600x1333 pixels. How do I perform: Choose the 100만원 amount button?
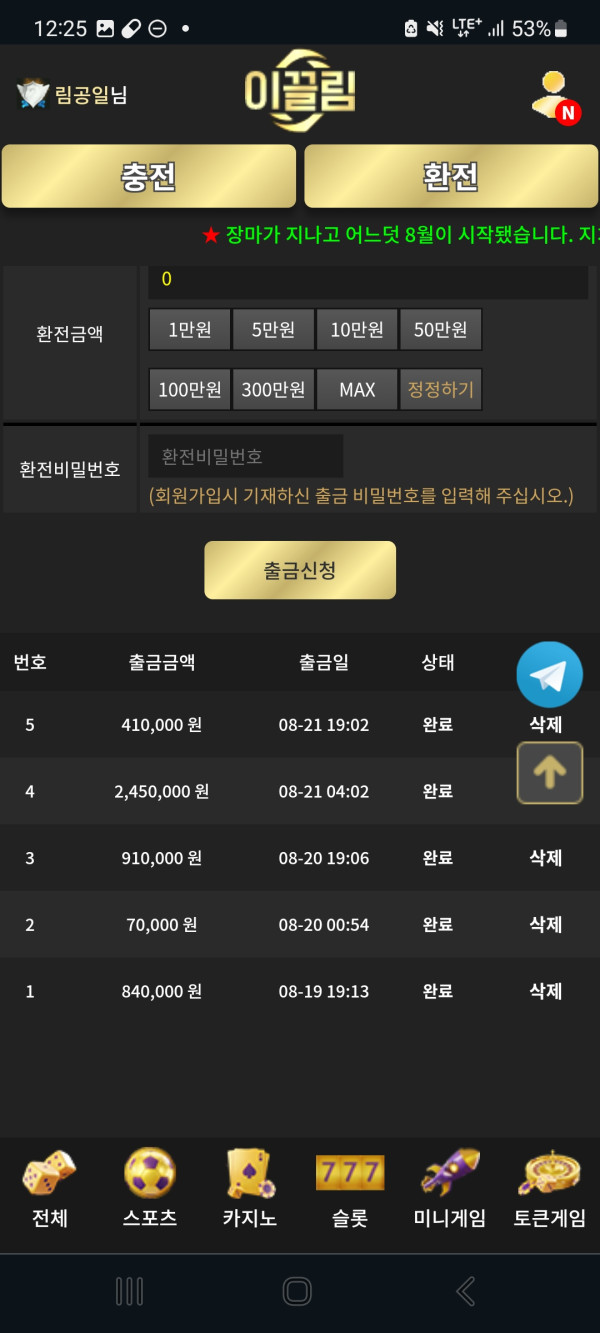click(x=190, y=390)
